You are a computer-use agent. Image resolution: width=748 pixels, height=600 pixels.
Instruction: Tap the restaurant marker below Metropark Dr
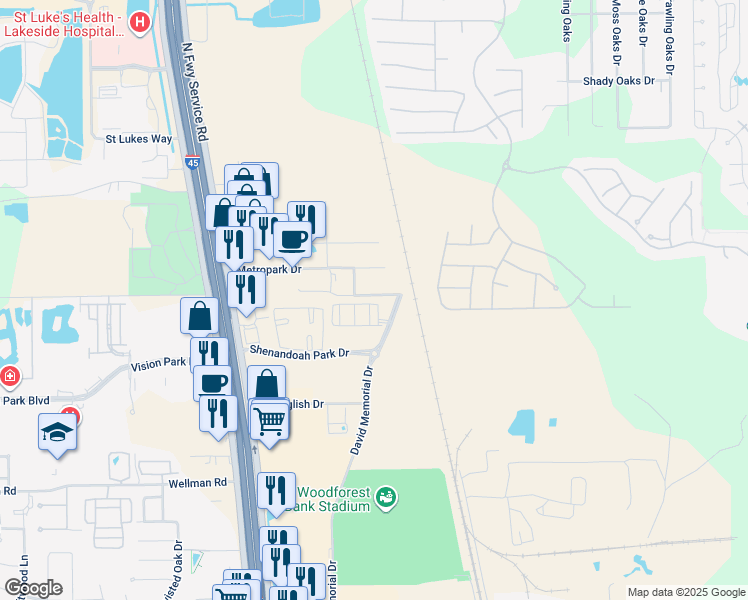point(245,289)
